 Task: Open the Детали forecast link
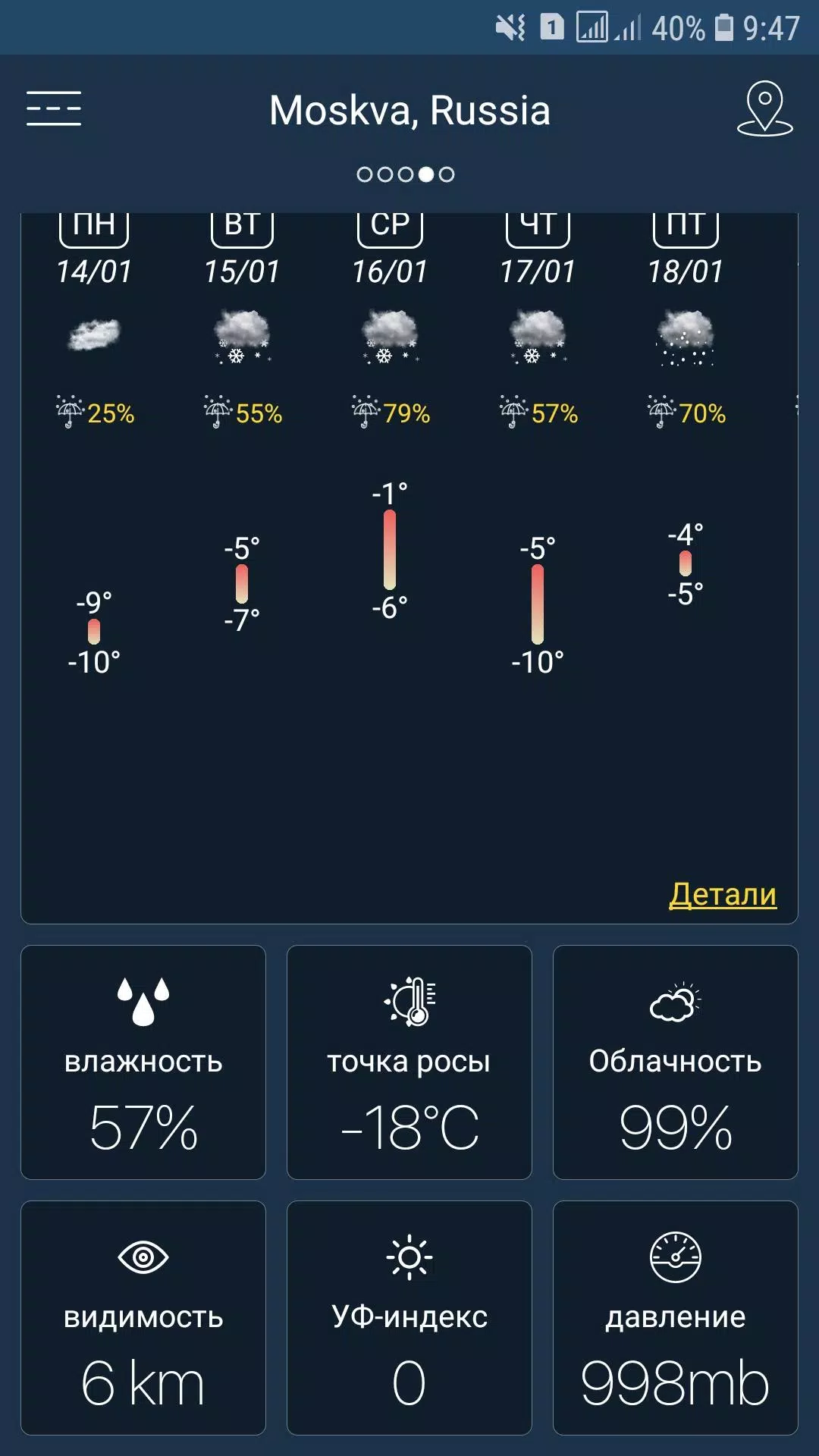coord(722,895)
